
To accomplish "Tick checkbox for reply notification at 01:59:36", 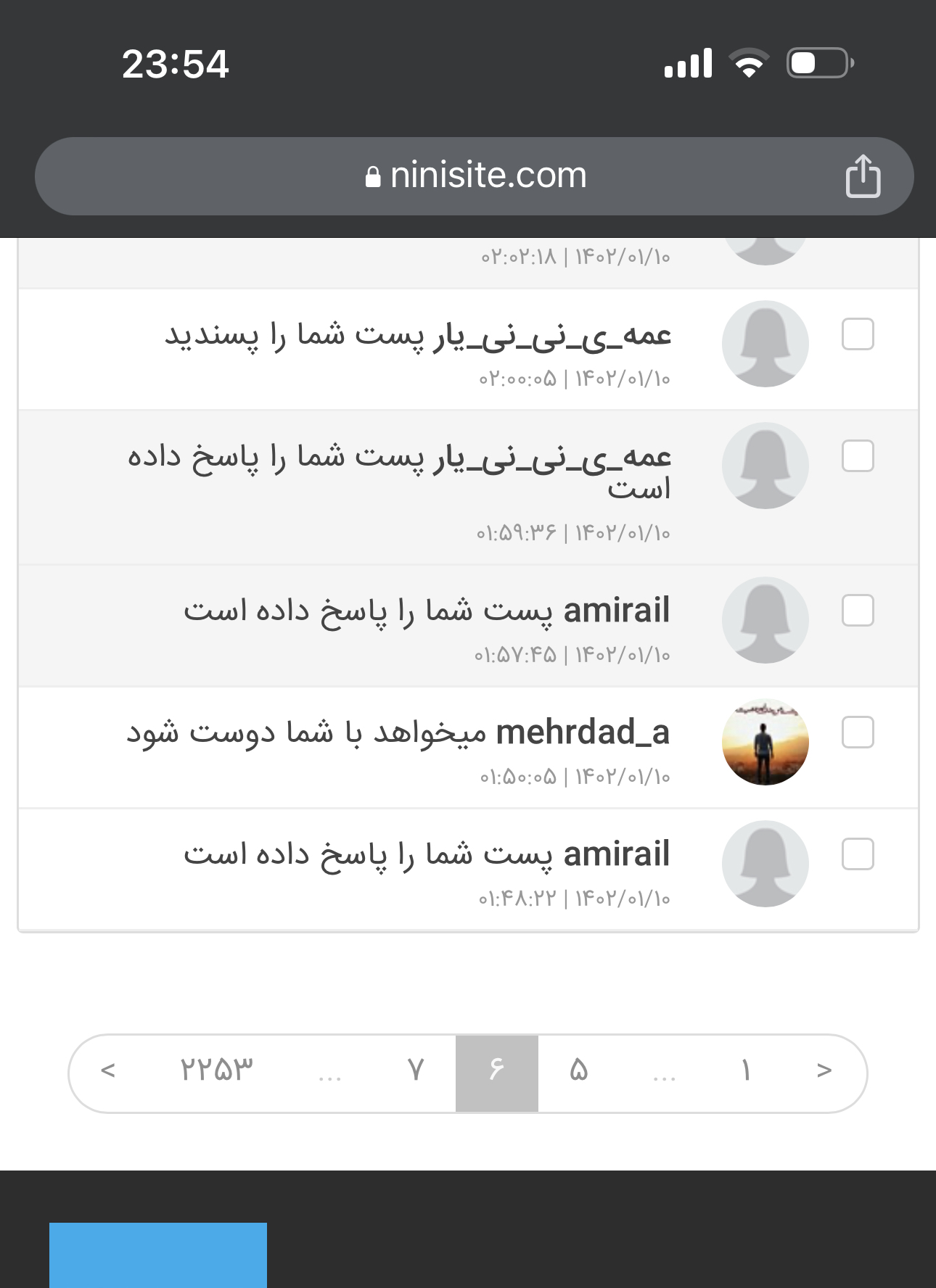I will [x=857, y=456].
